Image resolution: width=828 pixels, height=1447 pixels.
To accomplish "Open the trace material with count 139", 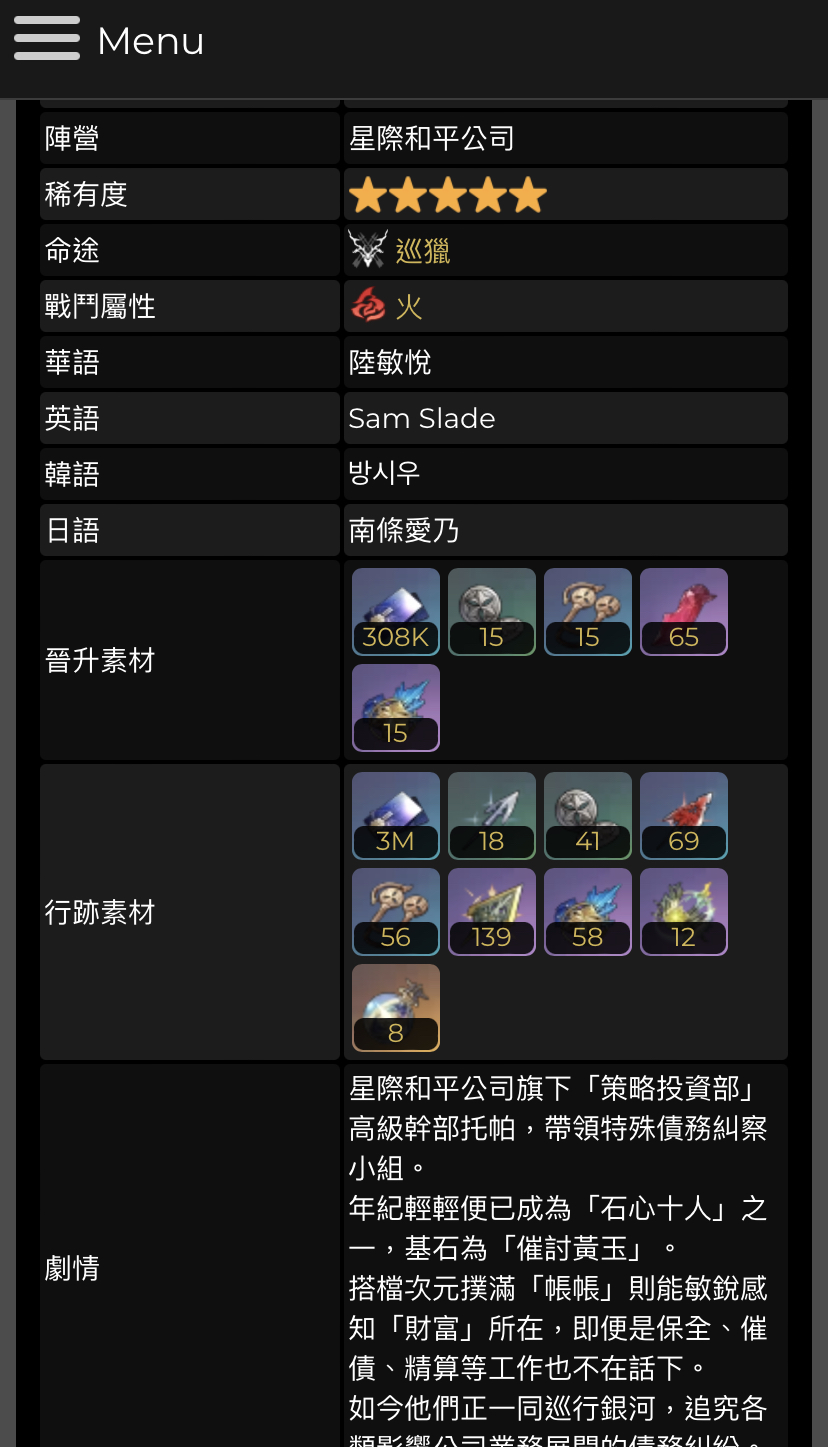I will pos(491,911).
